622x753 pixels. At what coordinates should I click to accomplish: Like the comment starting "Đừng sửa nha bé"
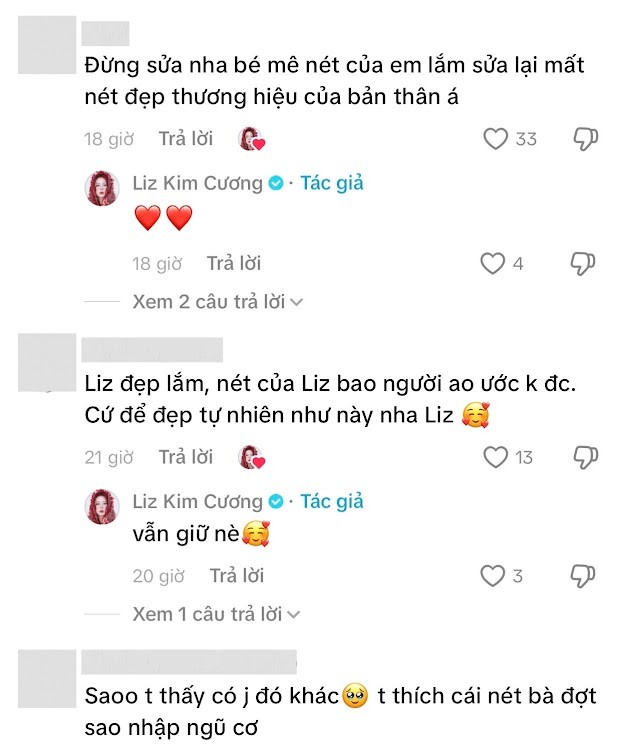[x=496, y=139]
